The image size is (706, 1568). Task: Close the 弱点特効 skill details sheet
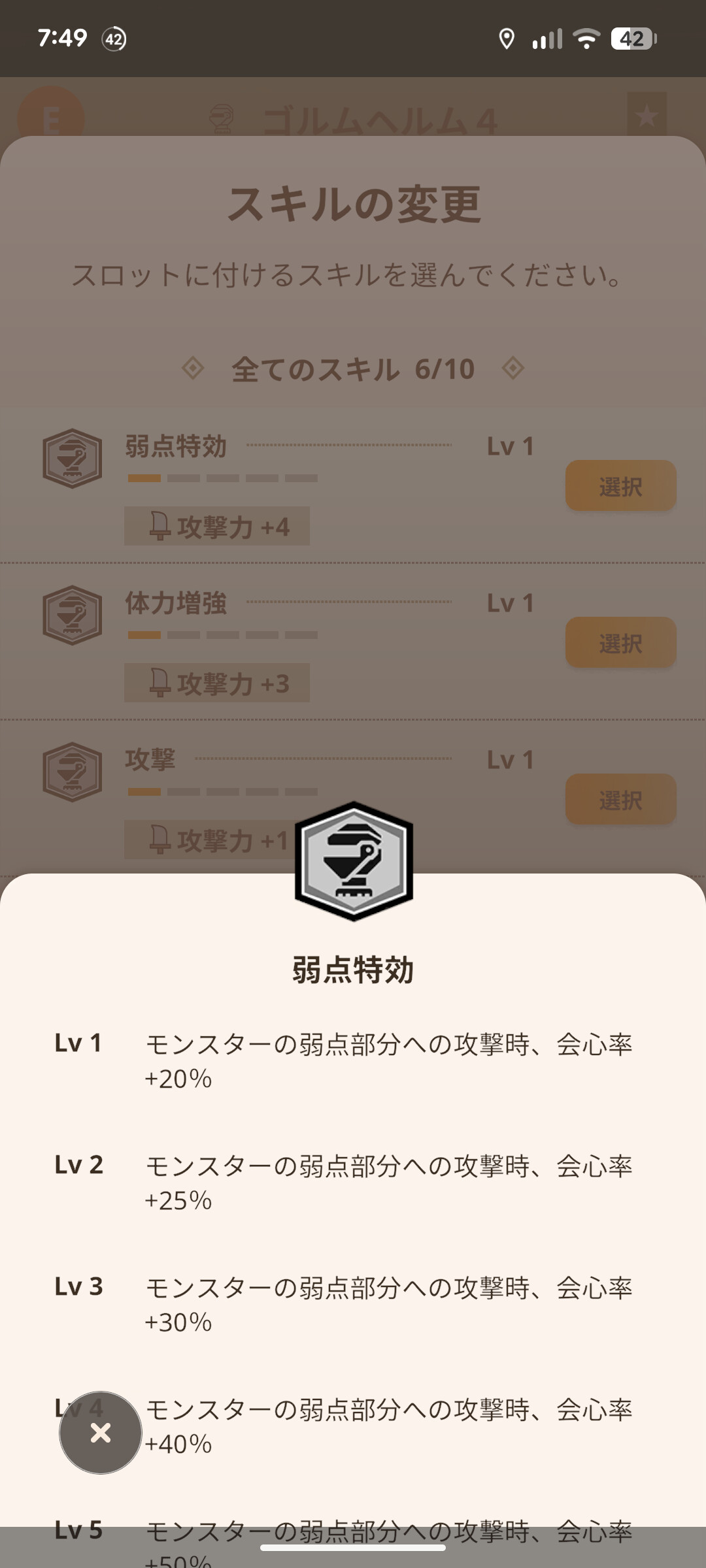(x=101, y=1433)
